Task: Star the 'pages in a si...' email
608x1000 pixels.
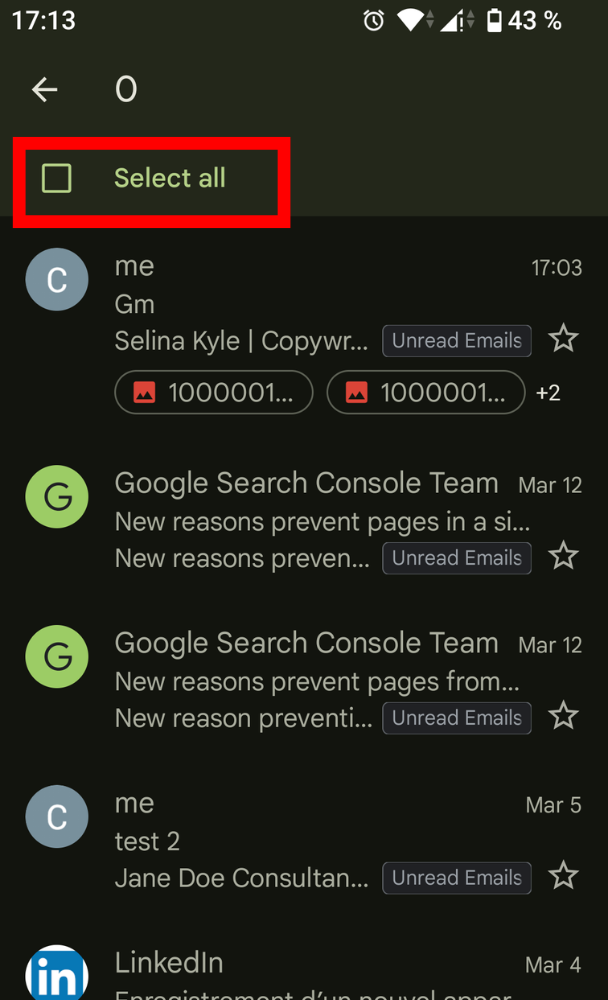Action: click(563, 556)
